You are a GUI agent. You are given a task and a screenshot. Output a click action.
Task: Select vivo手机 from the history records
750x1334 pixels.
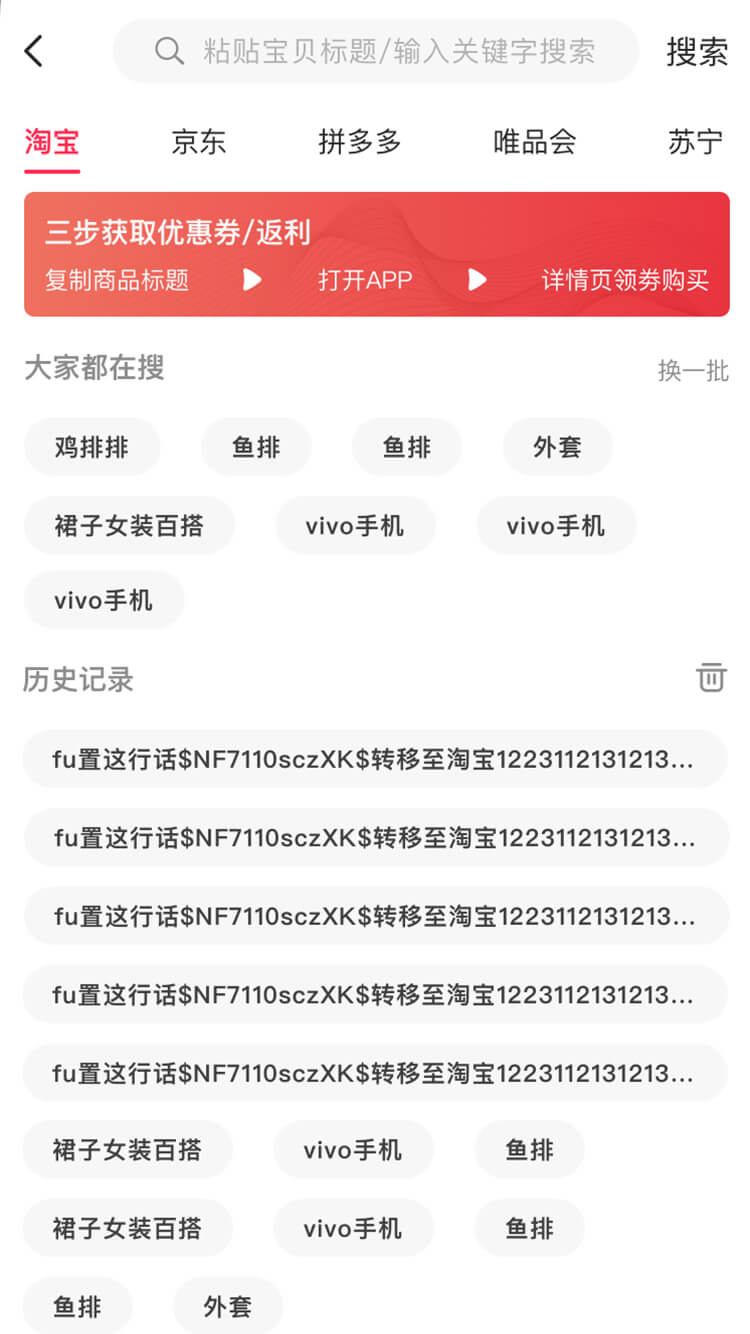click(353, 1150)
